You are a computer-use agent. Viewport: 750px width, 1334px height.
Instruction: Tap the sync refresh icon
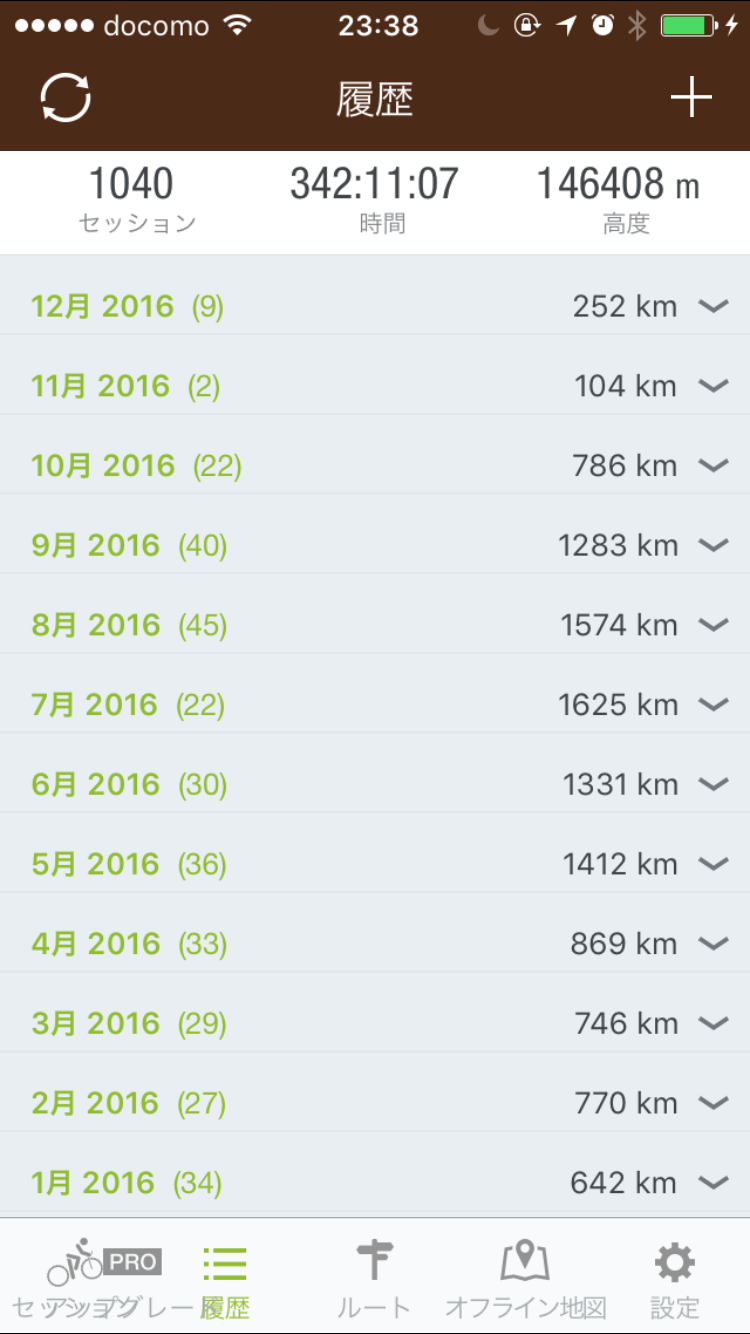[66, 98]
